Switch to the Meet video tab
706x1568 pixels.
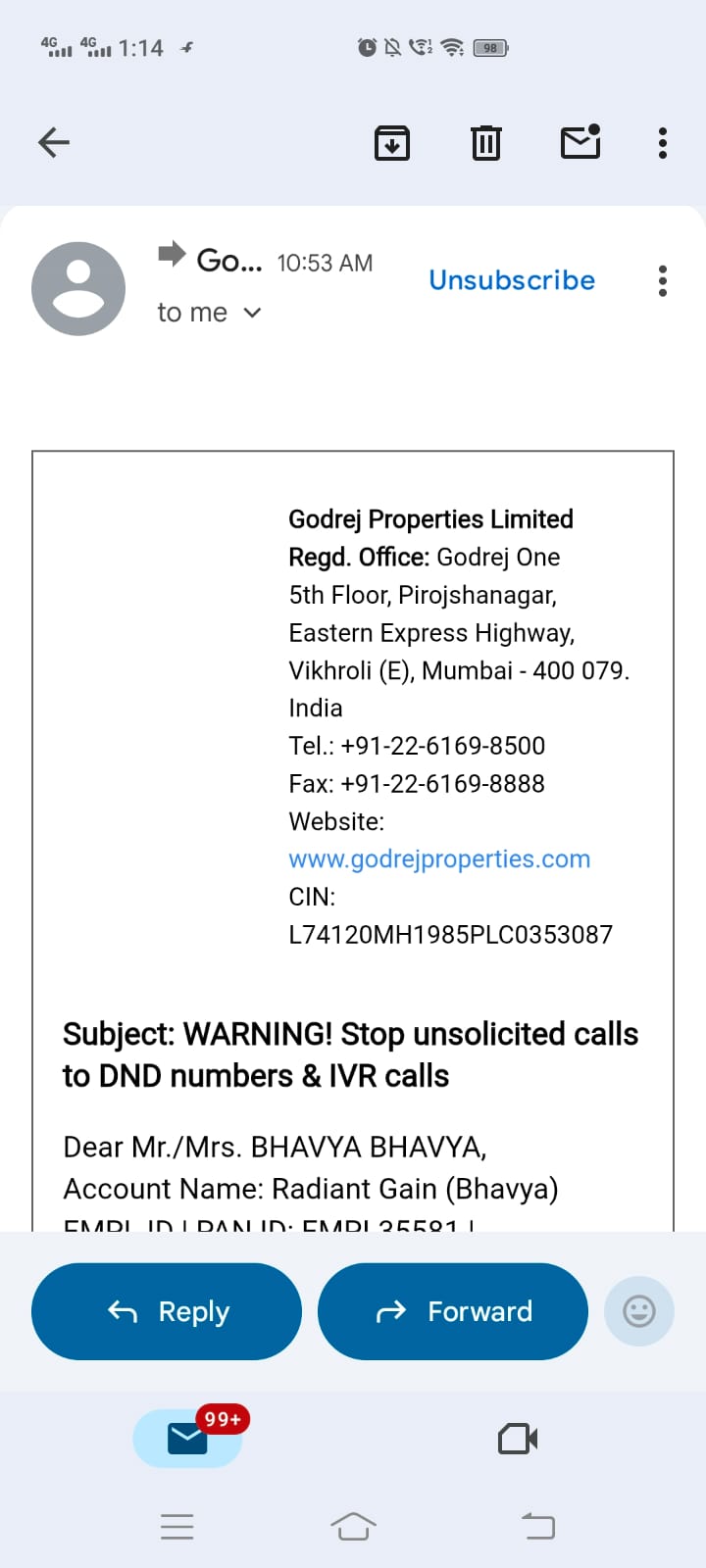click(518, 1439)
